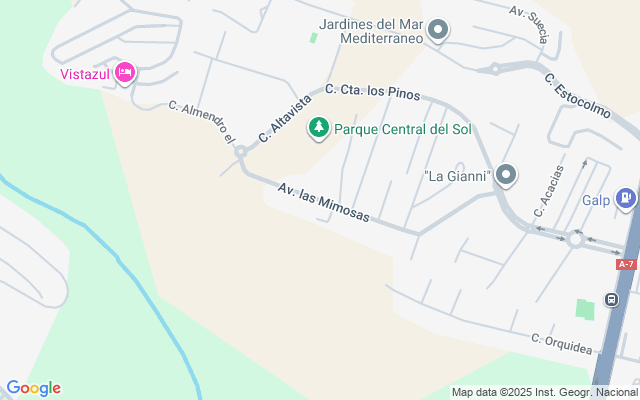Tap the bus stop icon near the A-7
The image size is (640, 400).
(x=611, y=300)
